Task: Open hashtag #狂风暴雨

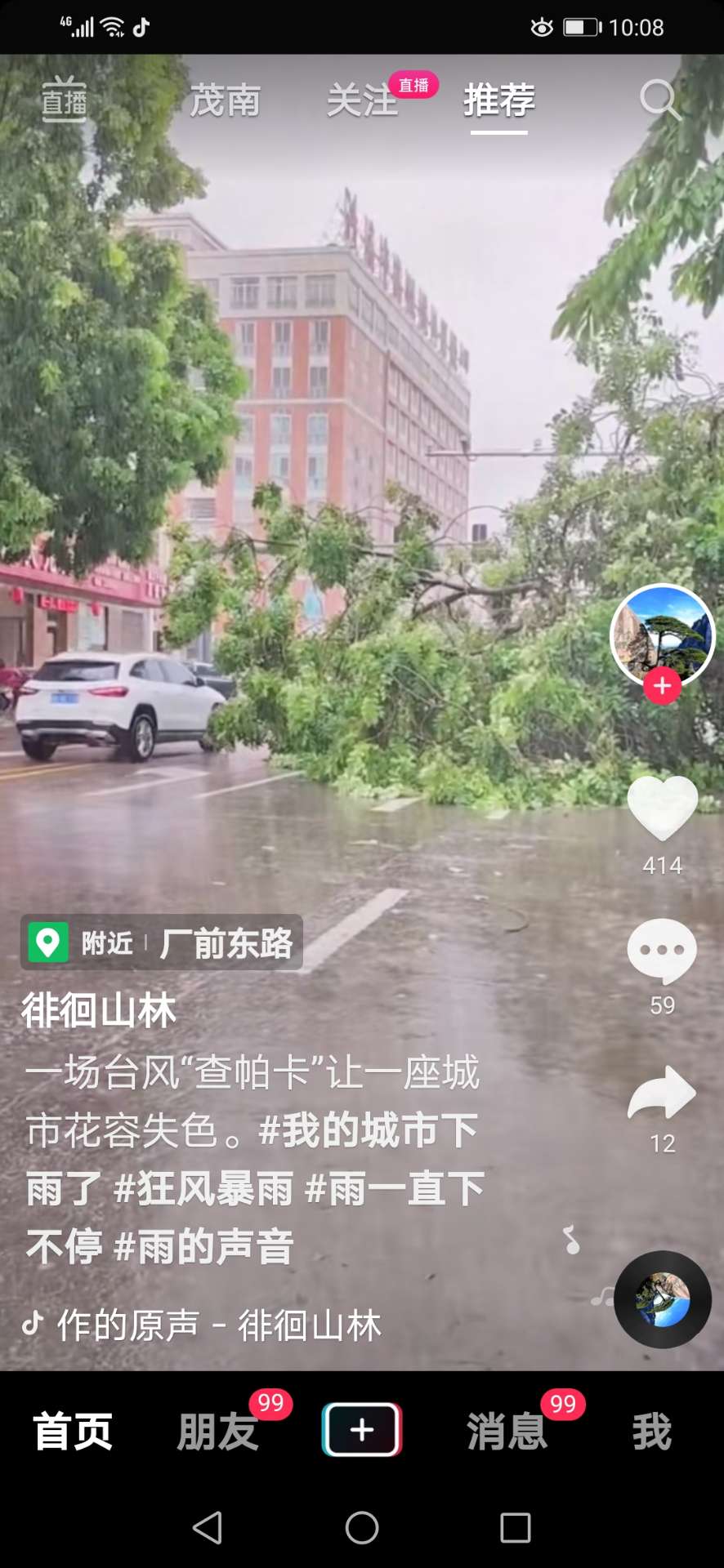Action: [x=203, y=1188]
